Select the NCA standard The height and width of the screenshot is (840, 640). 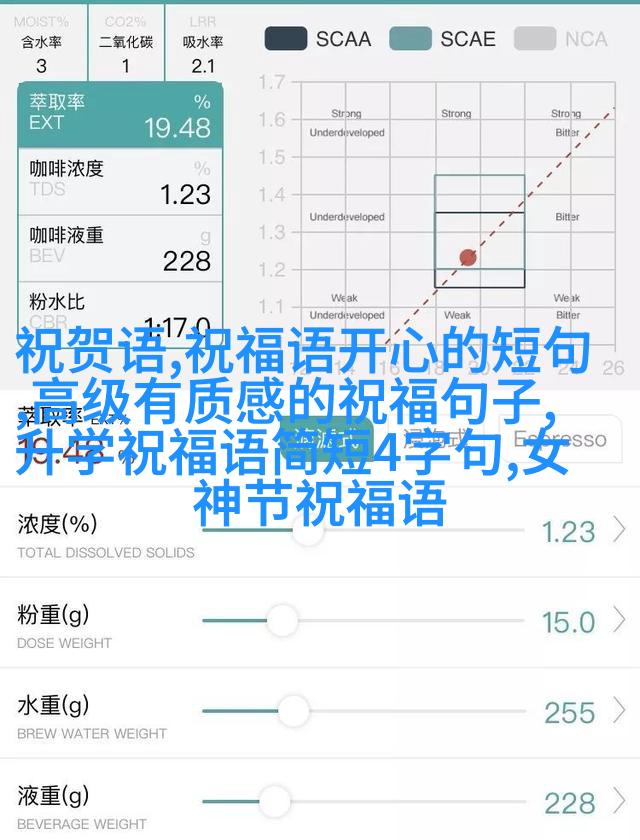(561, 39)
